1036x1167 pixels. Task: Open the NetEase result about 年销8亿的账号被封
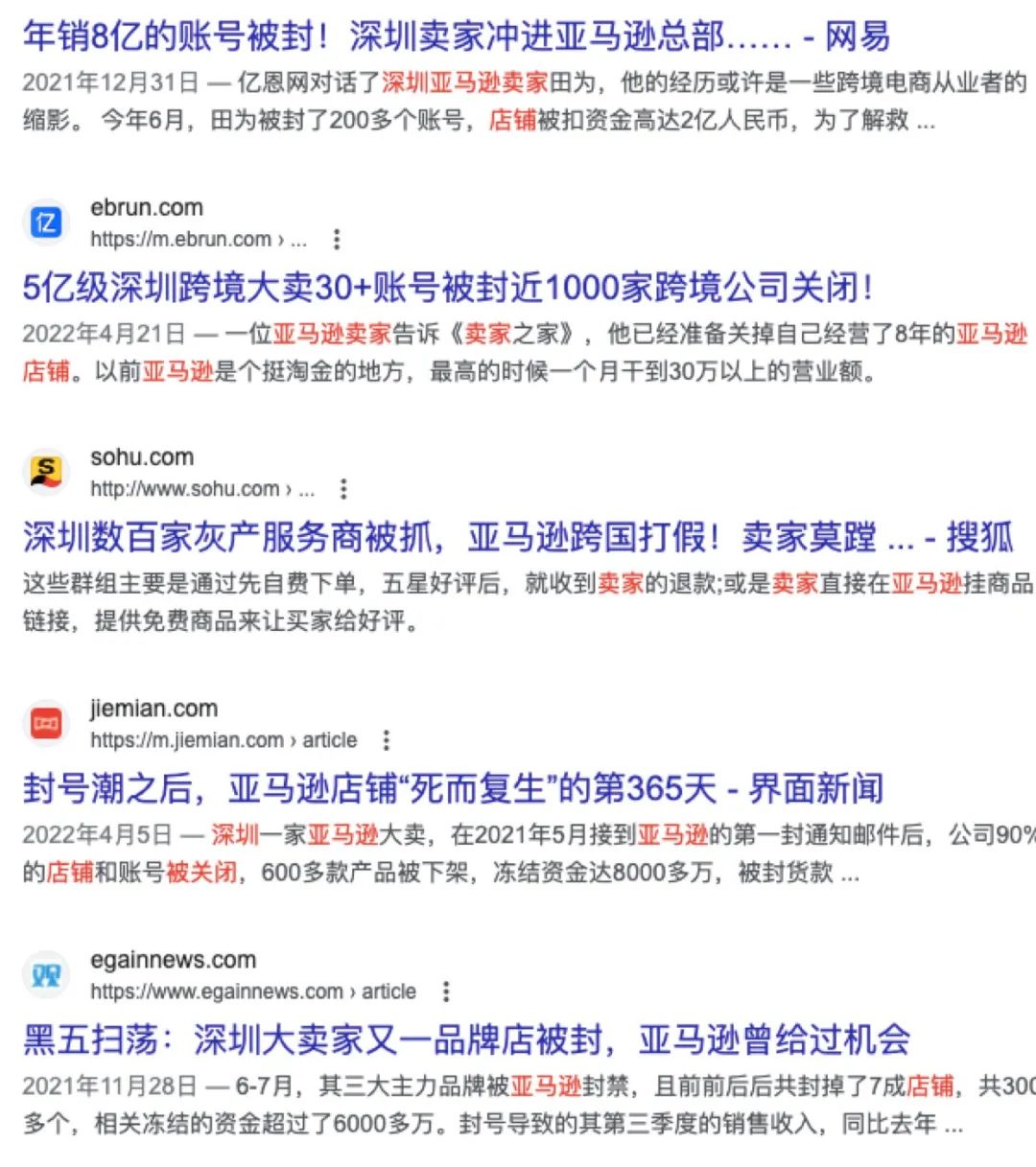point(456,36)
